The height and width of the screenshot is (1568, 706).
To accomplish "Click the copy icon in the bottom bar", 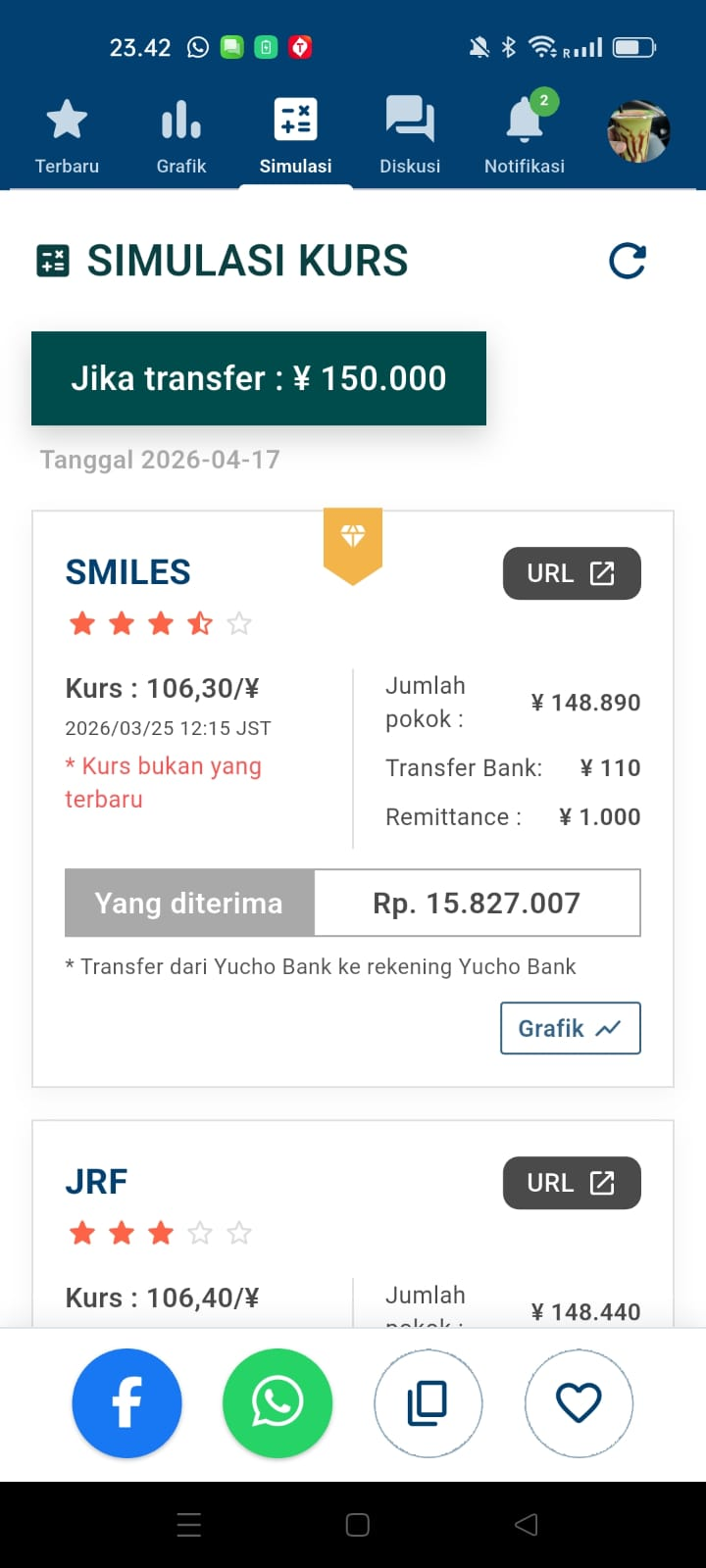I will (x=429, y=1402).
